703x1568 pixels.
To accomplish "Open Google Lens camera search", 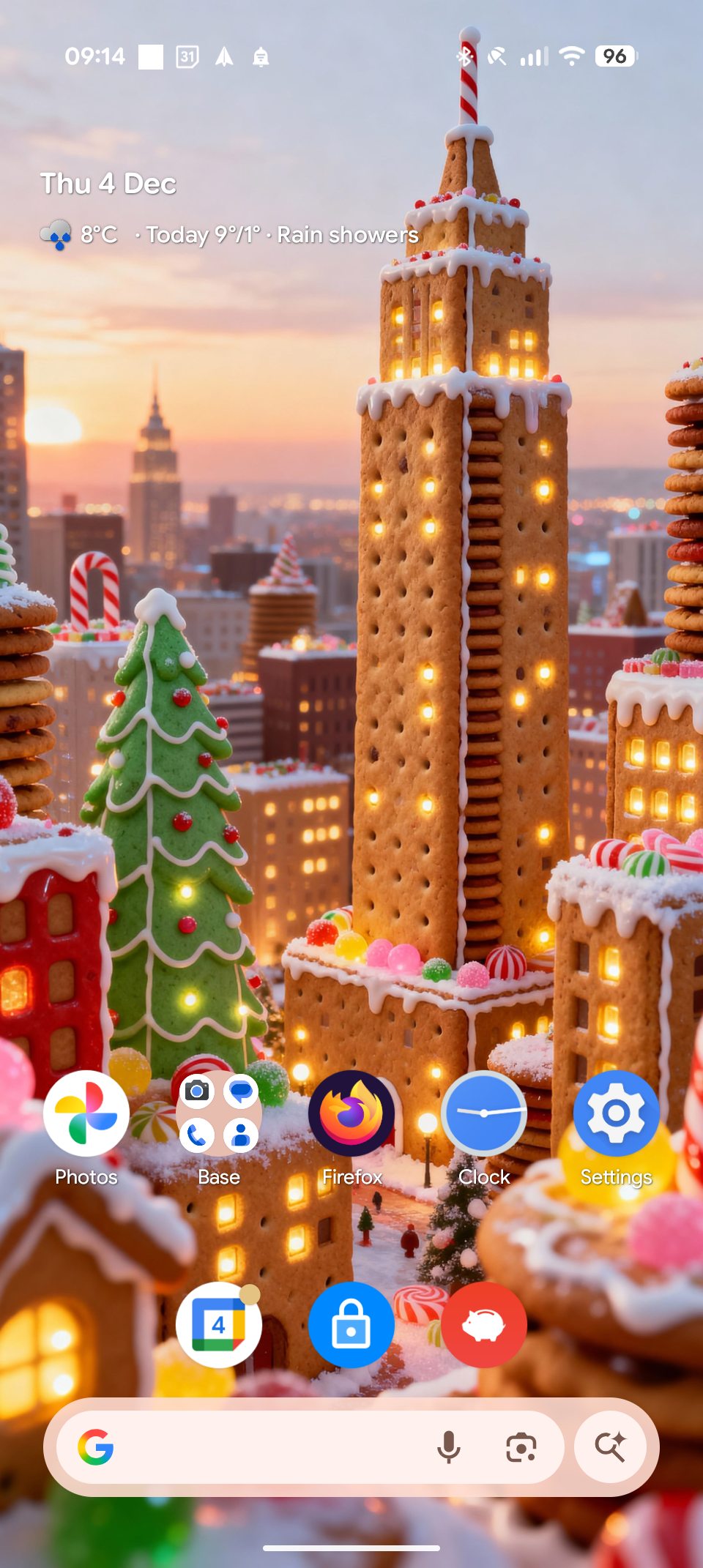I will coord(521,1447).
